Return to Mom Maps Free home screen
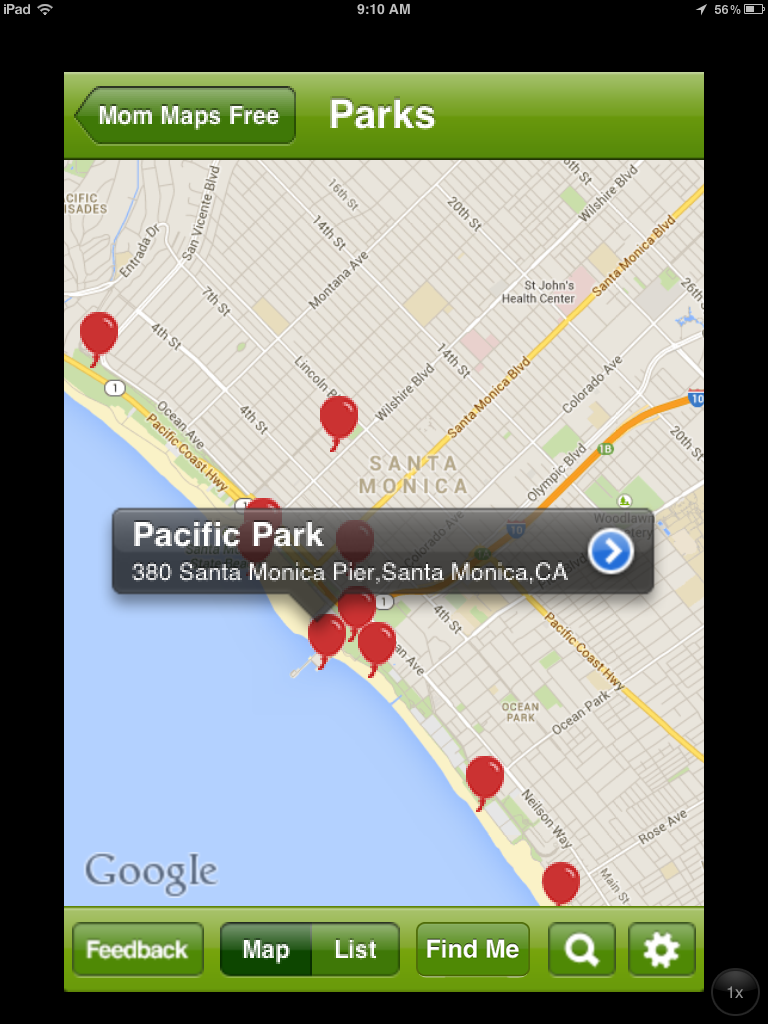The image size is (768, 1024). pos(185,115)
